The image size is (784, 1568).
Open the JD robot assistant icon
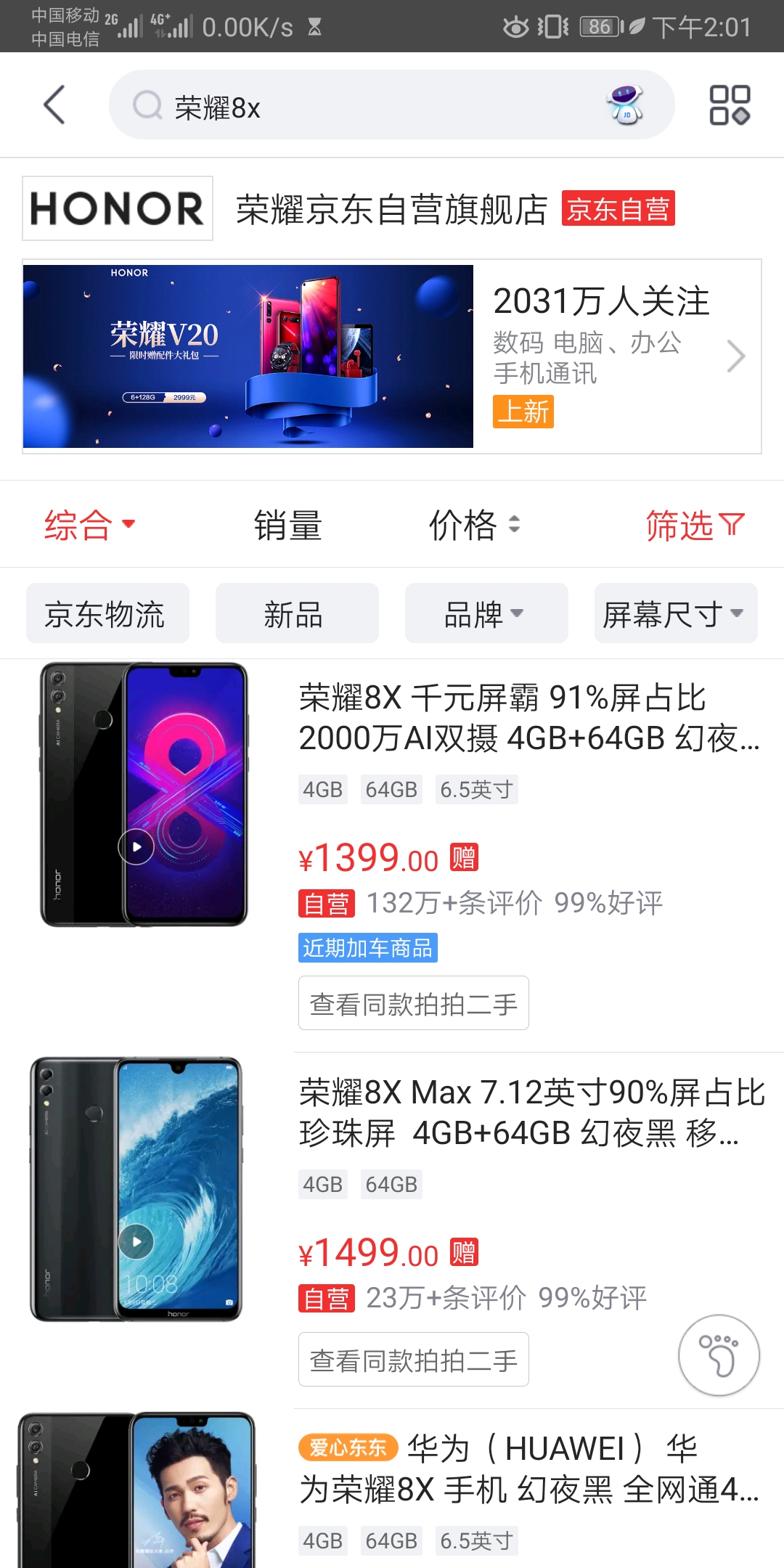click(625, 105)
